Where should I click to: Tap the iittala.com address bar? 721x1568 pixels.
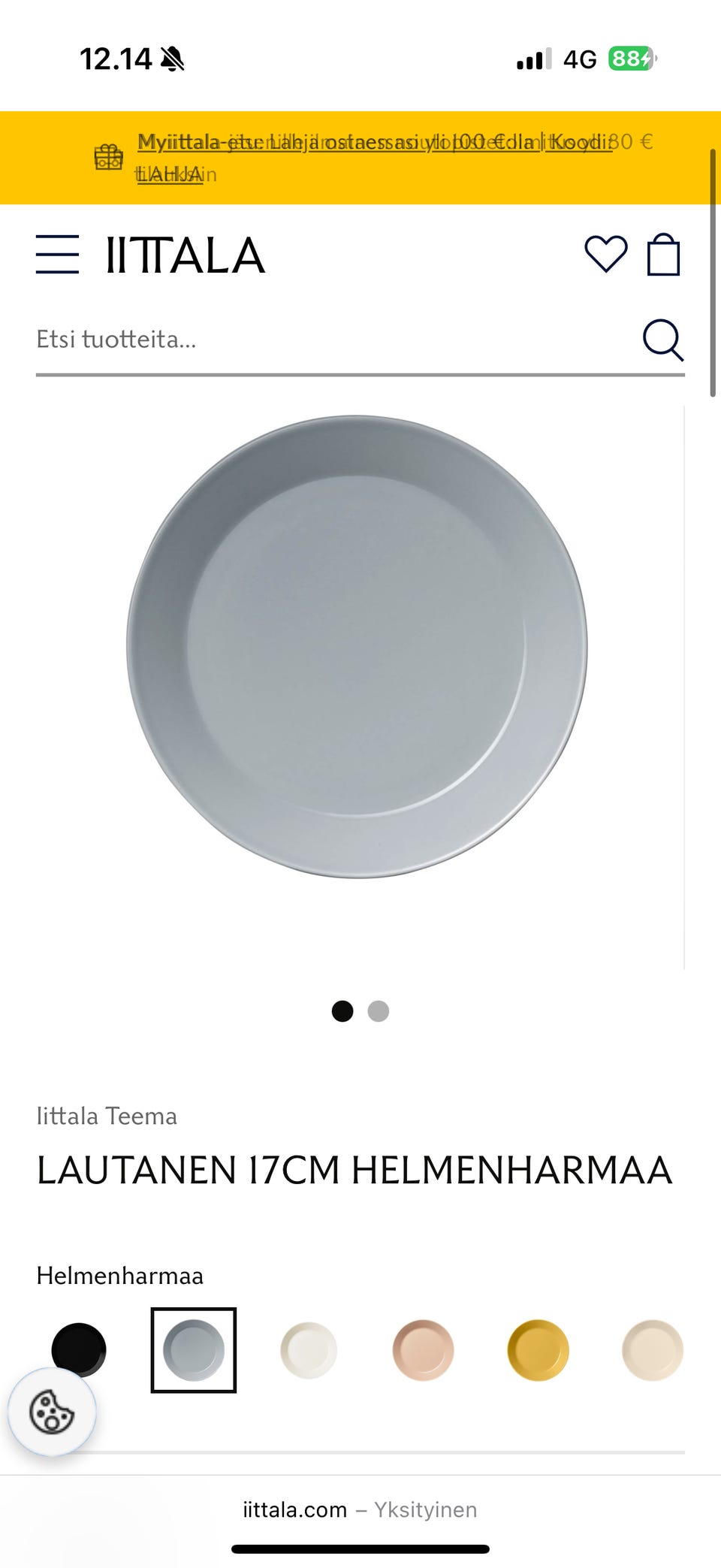click(360, 1509)
